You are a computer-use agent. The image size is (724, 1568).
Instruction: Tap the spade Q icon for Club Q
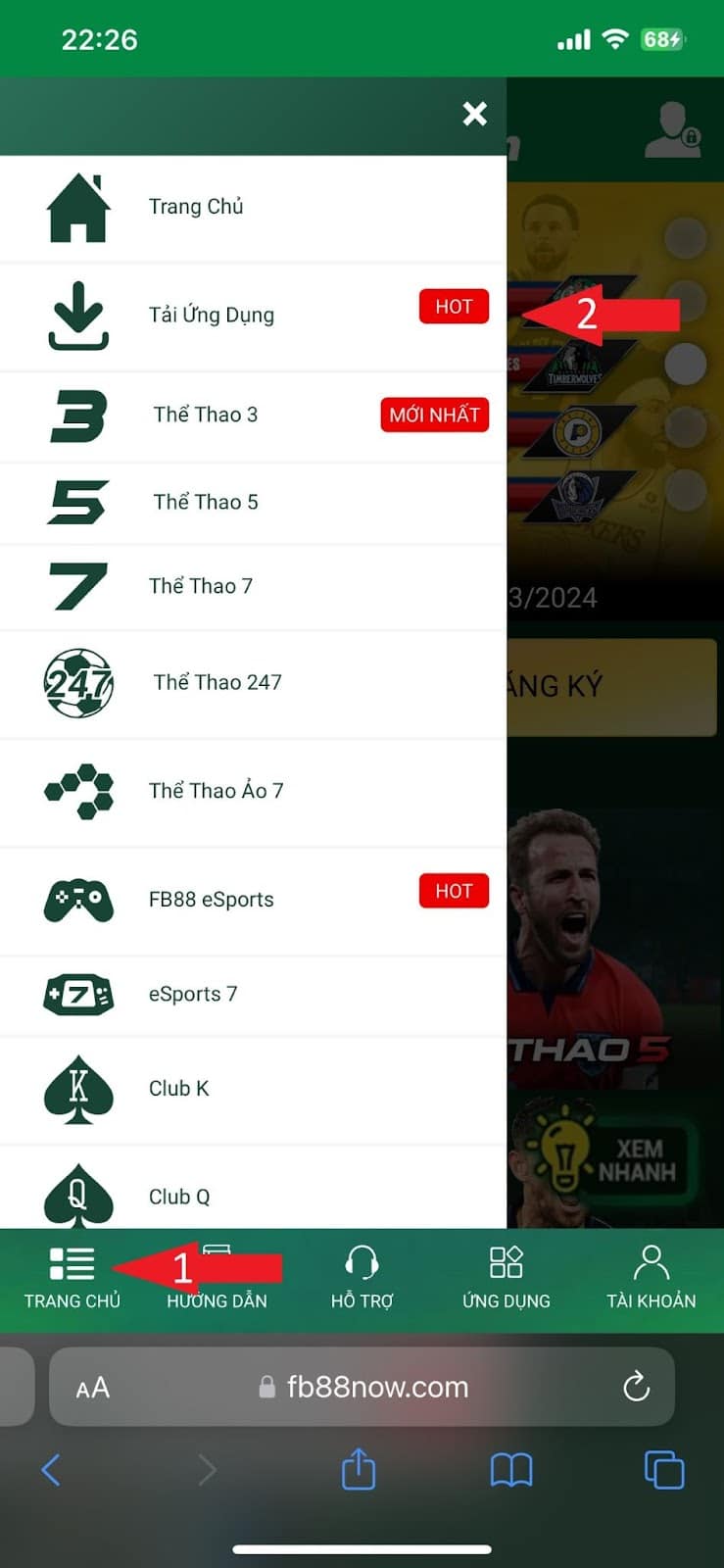[78, 1196]
